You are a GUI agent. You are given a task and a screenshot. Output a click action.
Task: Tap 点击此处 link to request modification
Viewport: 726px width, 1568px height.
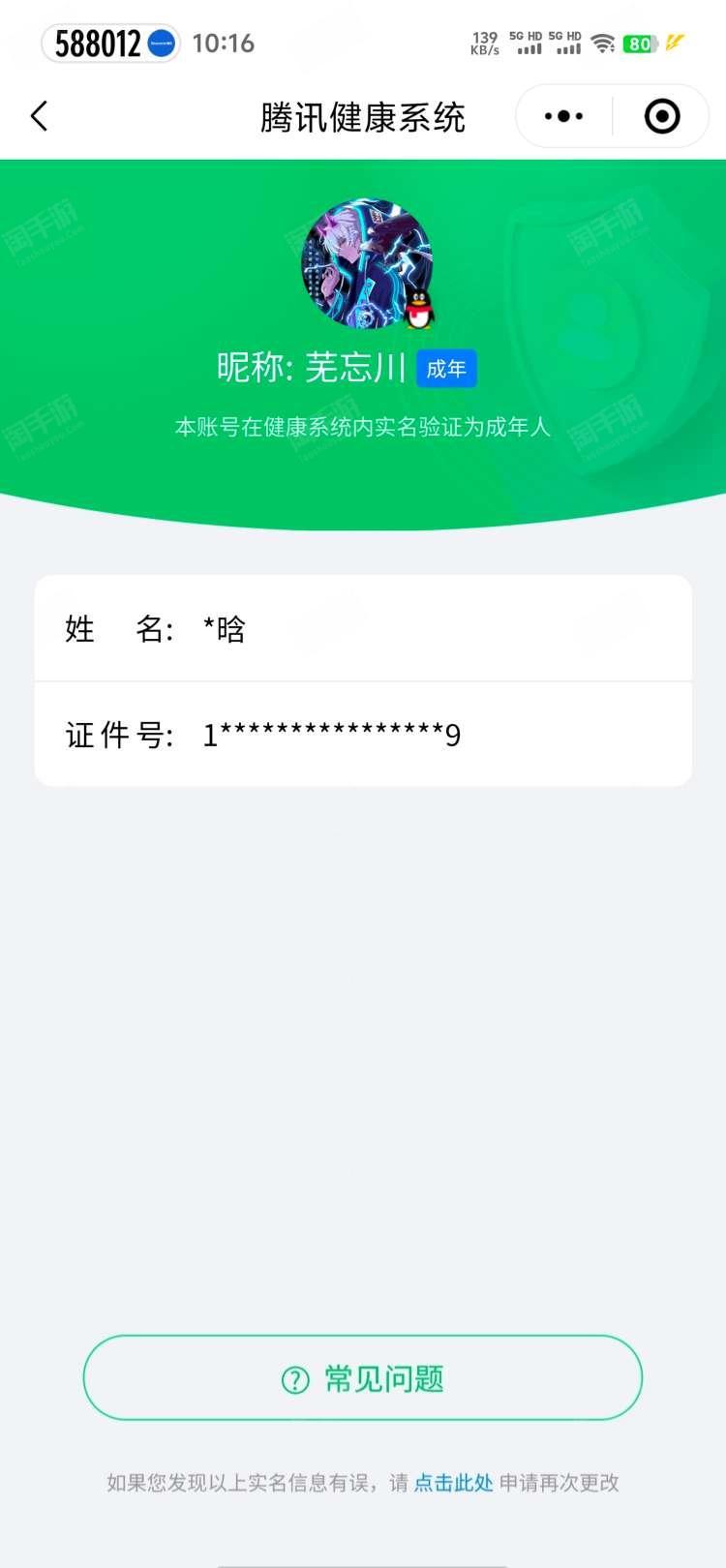[453, 1483]
